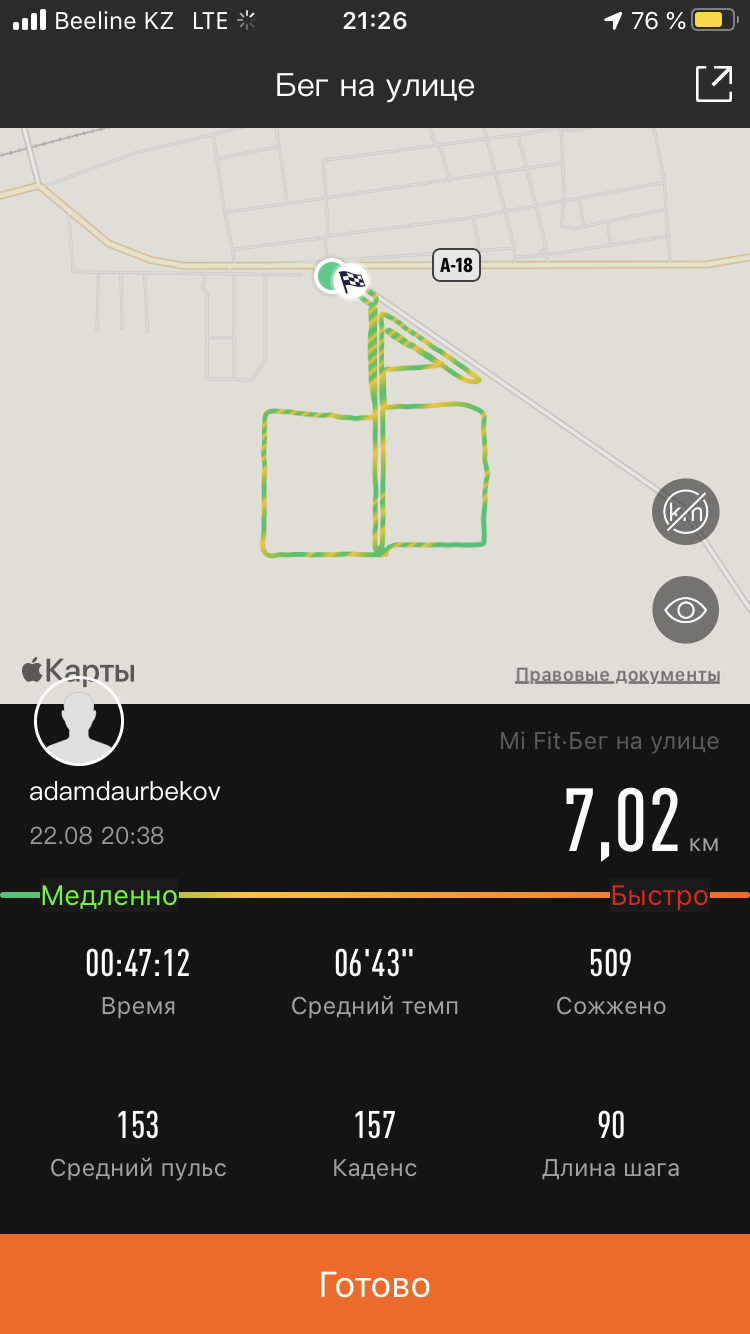
Task: Open the Правовые документы link
Action: tap(617, 675)
